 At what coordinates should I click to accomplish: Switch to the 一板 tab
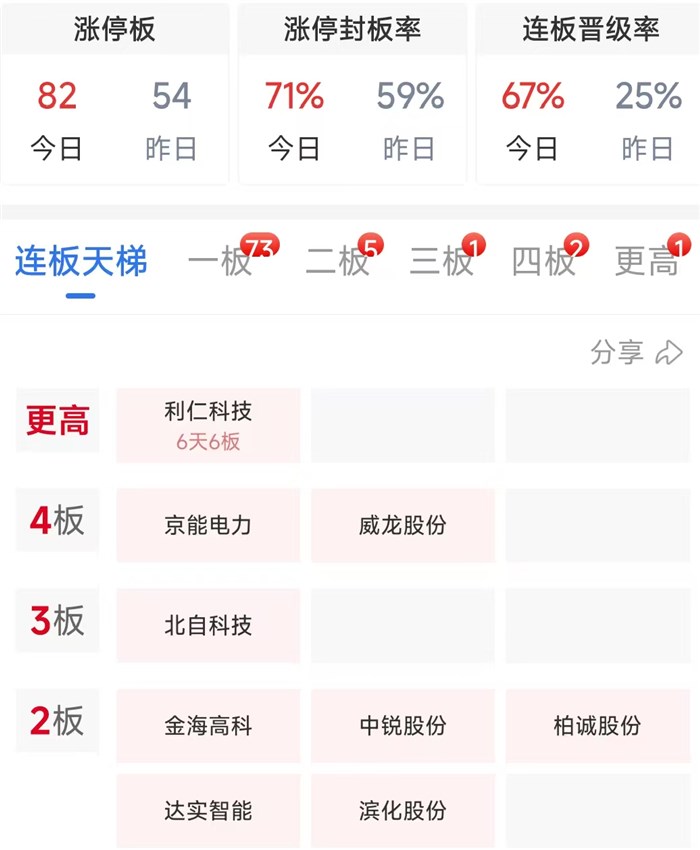(x=220, y=261)
